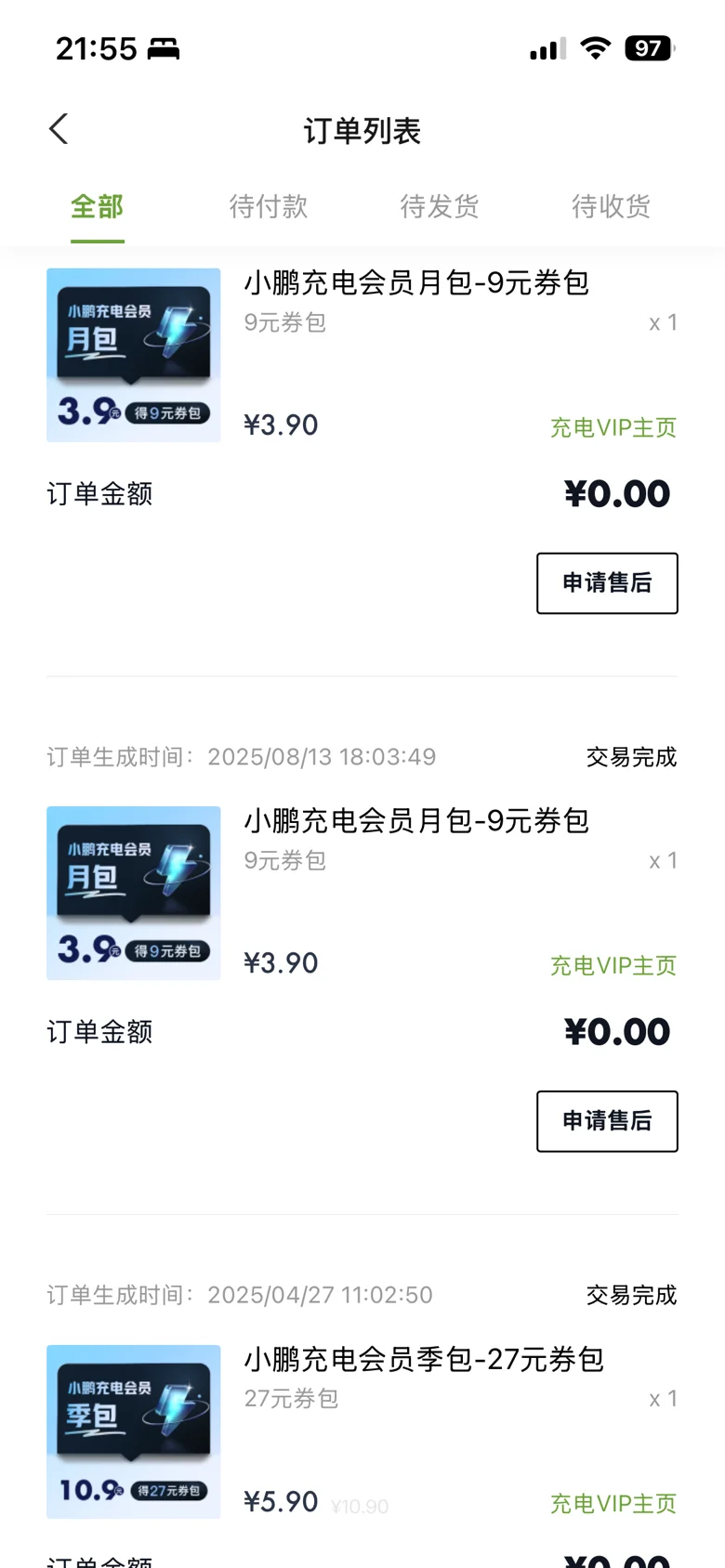
Task: Go back from the 订单列表 page
Action: pos(59,130)
